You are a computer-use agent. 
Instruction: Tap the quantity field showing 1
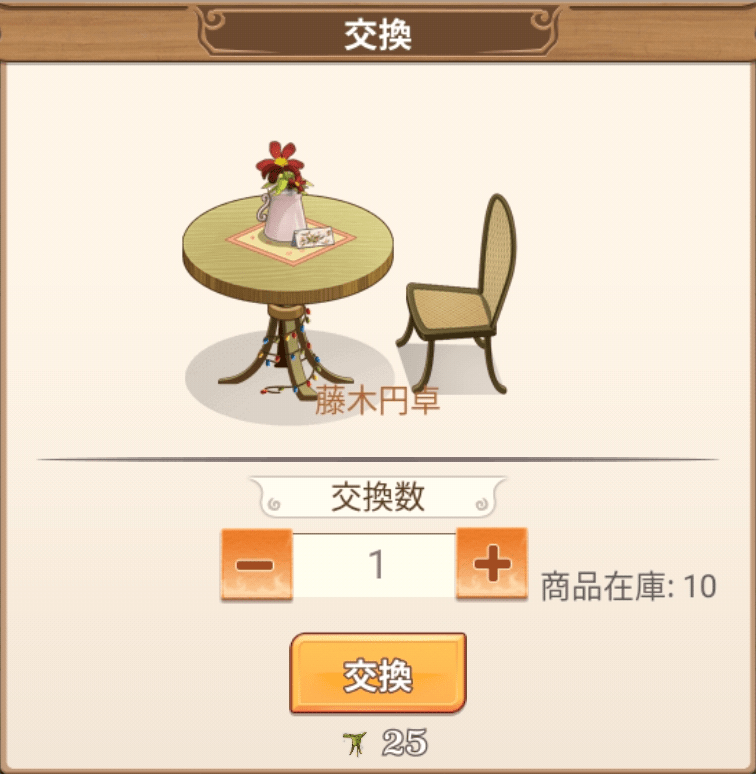(x=375, y=565)
